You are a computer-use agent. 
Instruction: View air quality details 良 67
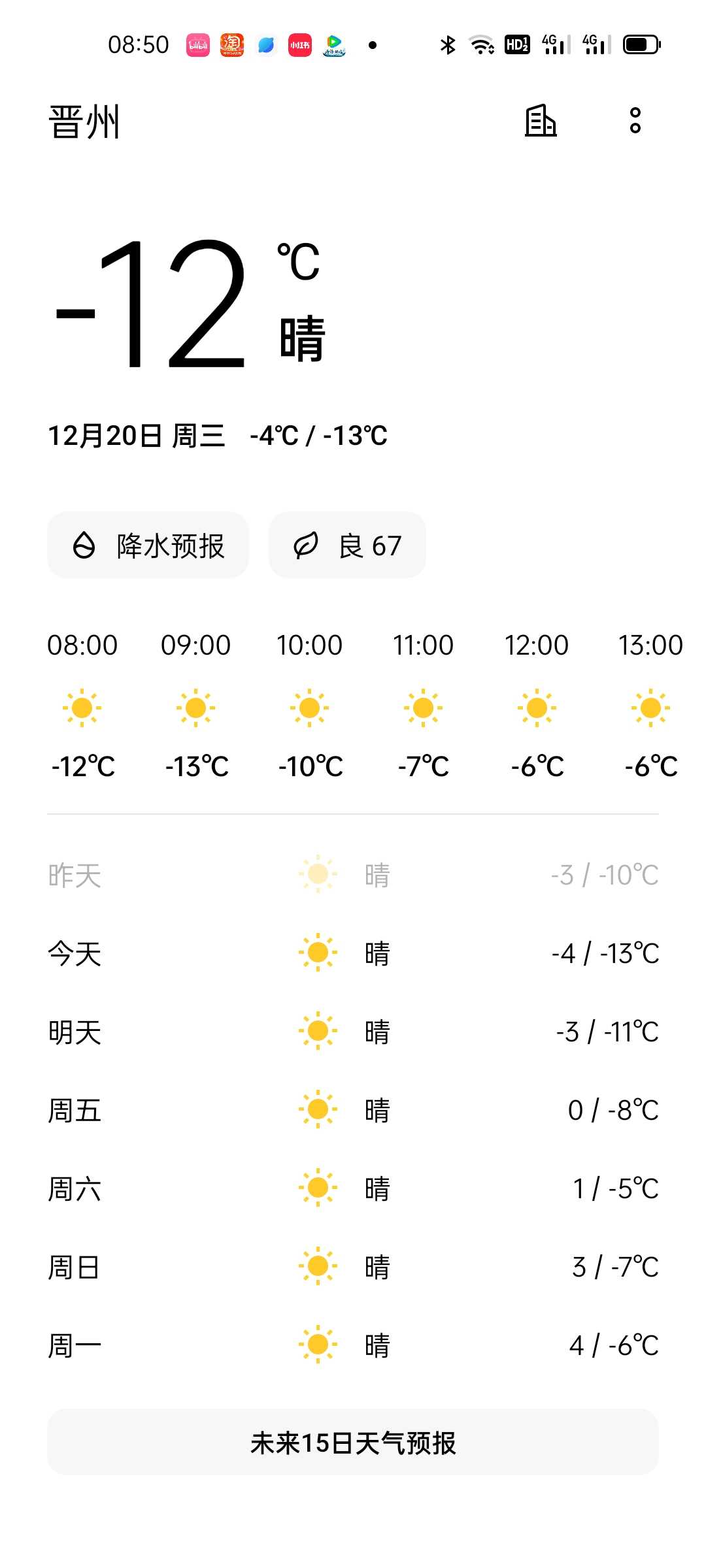click(347, 545)
